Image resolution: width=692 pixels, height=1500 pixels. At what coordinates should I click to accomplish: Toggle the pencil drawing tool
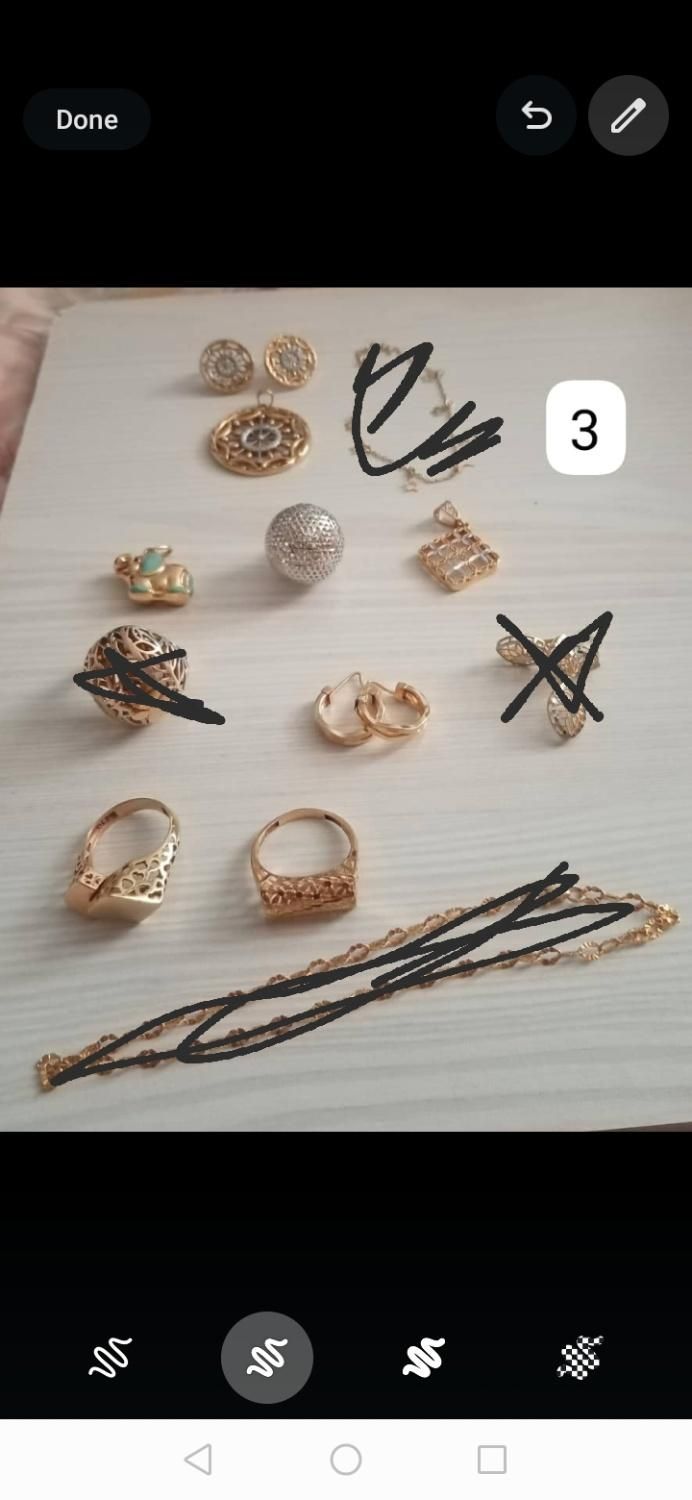628,116
